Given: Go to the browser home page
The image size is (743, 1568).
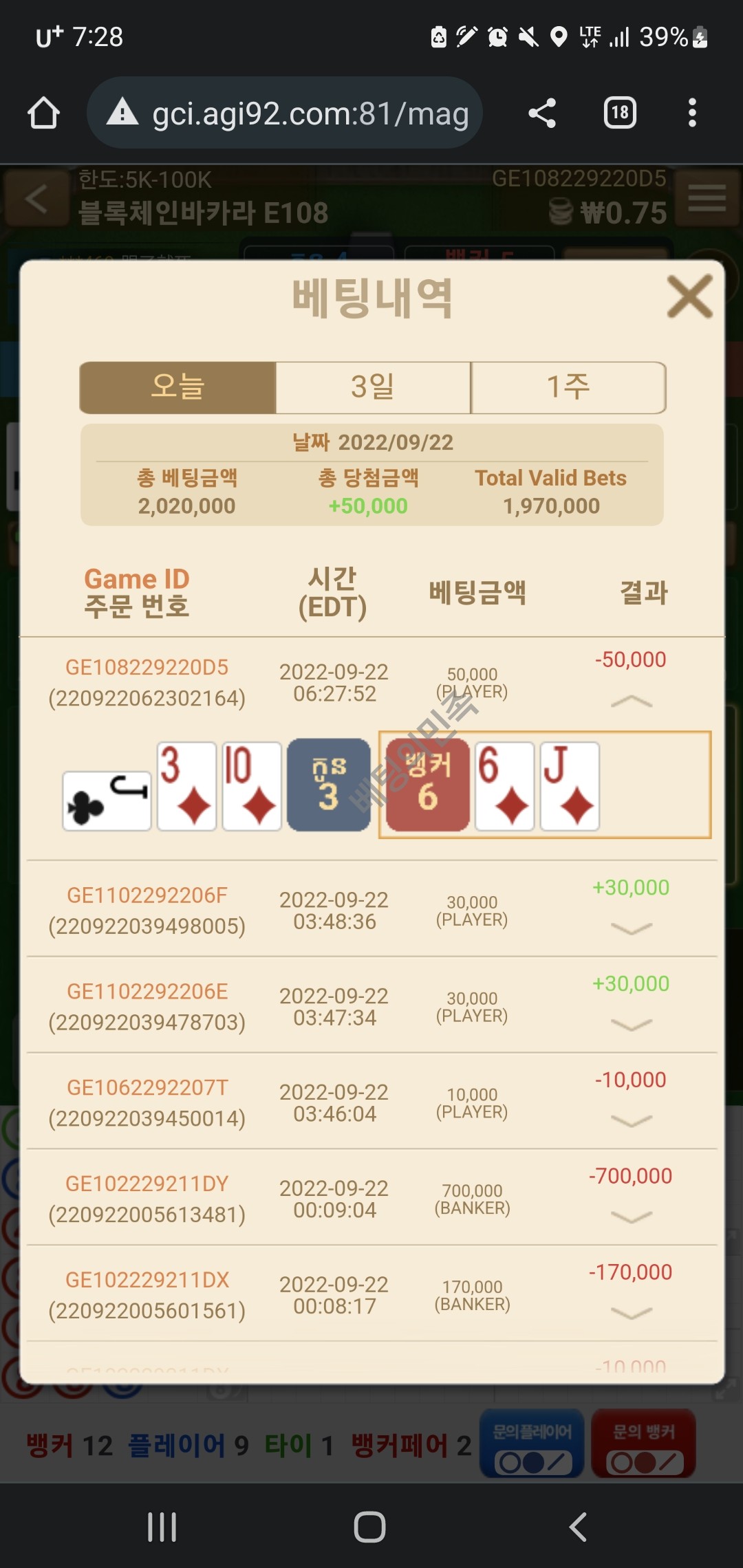Looking at the screenshot, I should click(x=43, y=113).
